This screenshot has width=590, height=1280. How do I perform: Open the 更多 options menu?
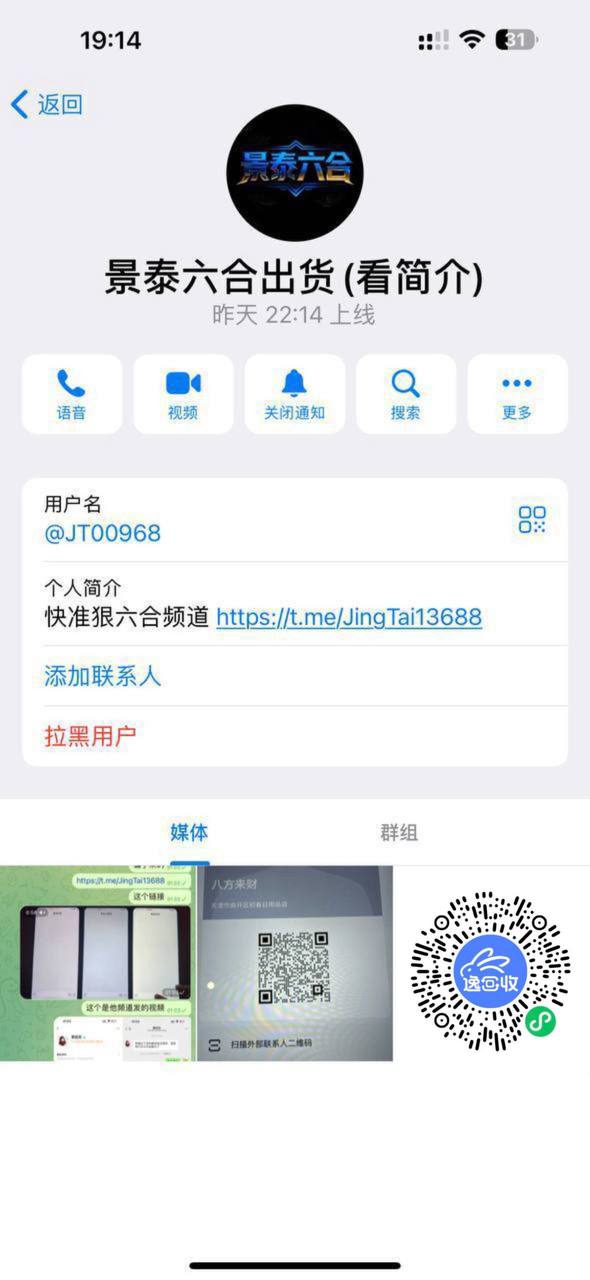pyautogui.click(x=517, y=394)
